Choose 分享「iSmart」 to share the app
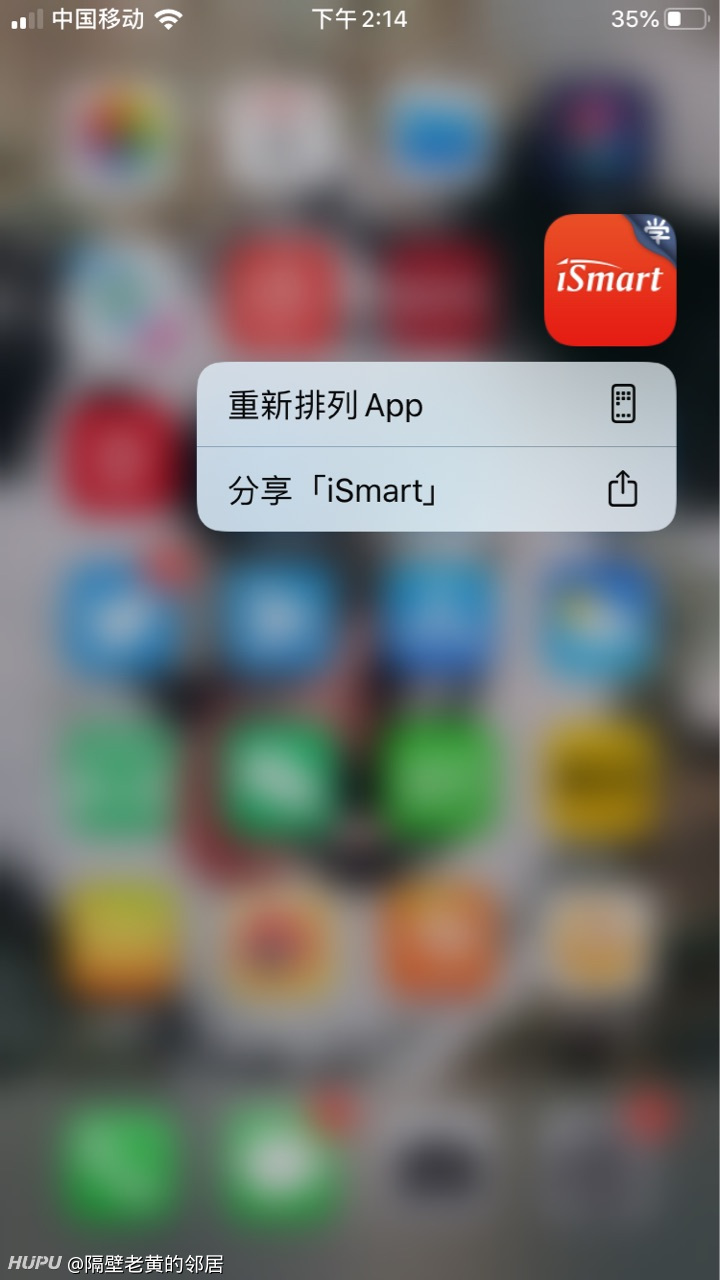Viewport: 720px width, 1280px height. click(436, 489)
